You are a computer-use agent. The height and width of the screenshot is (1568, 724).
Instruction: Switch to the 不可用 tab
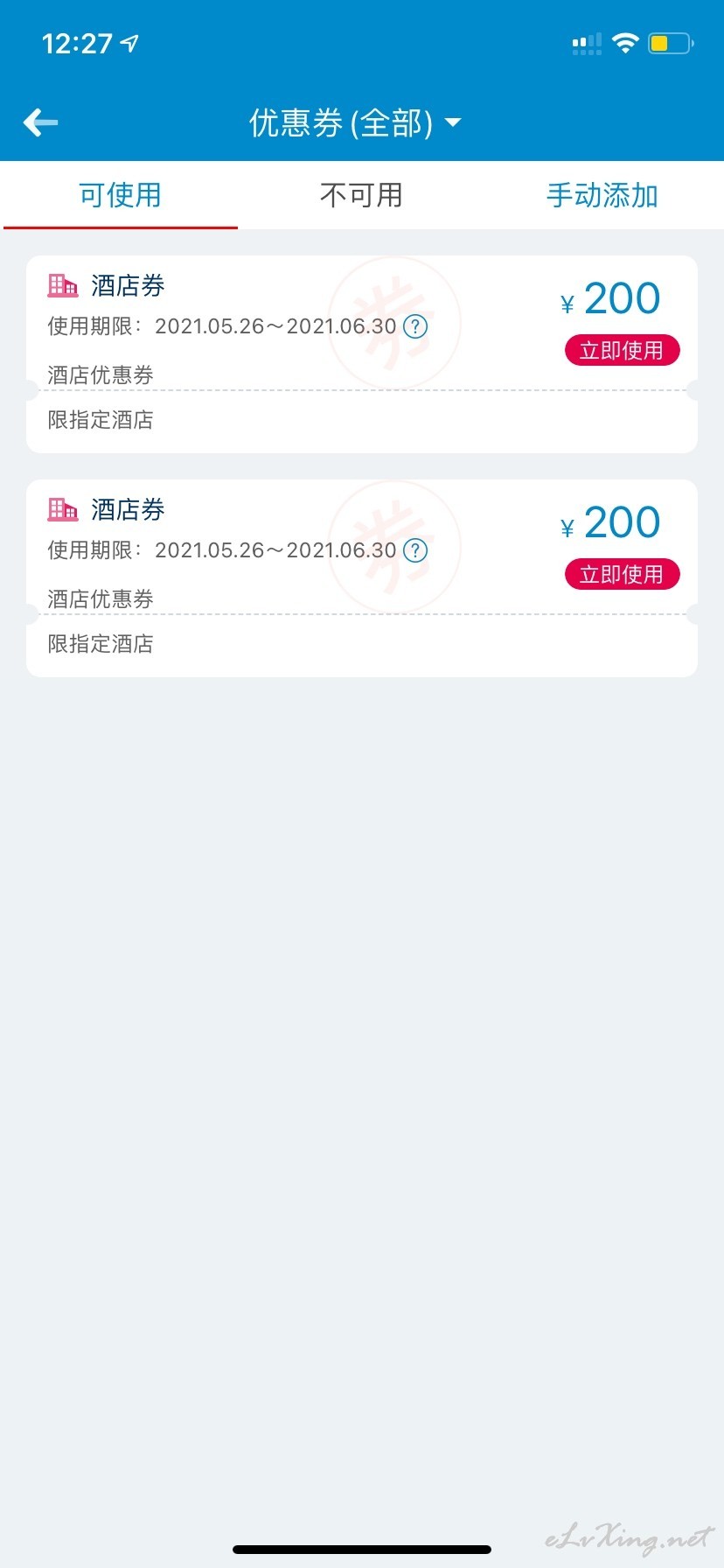click(361, 195)
